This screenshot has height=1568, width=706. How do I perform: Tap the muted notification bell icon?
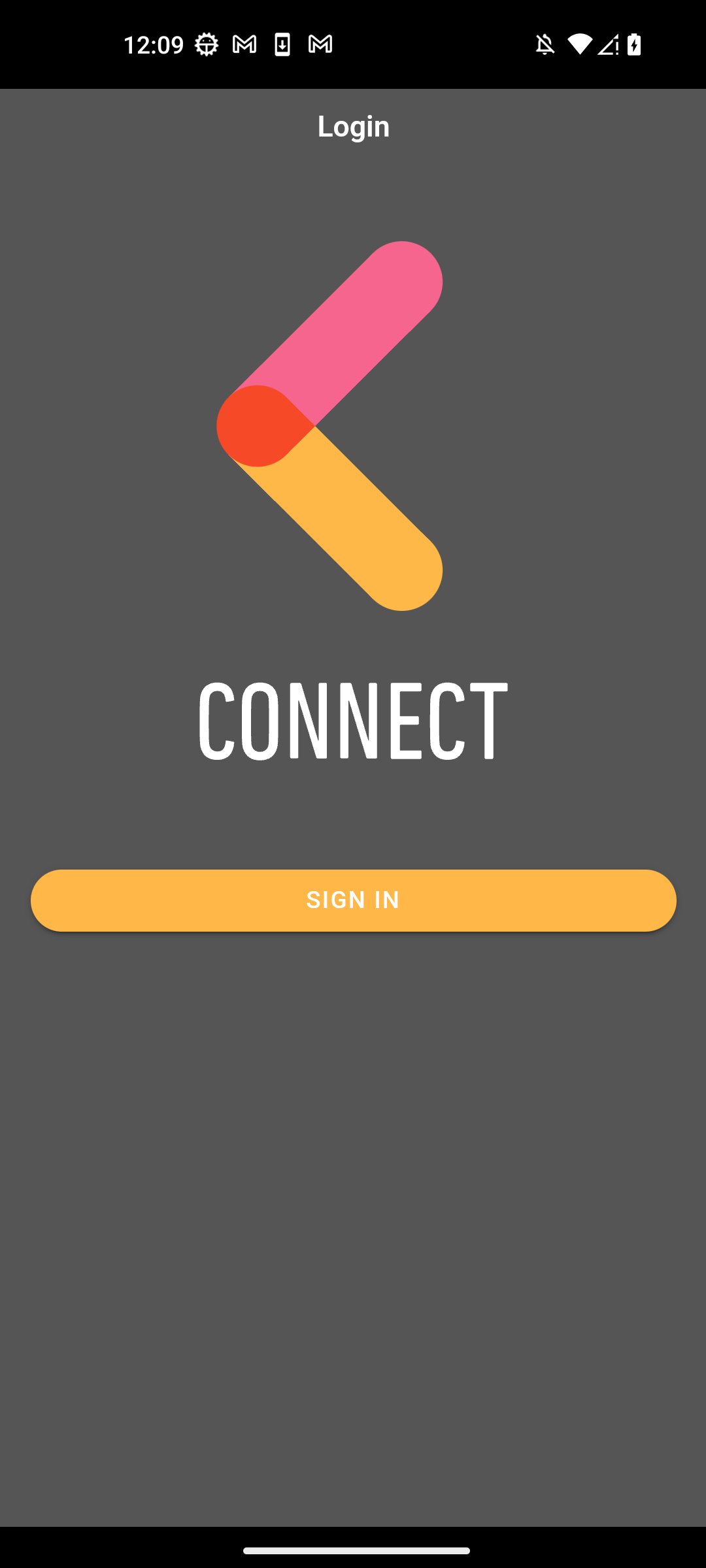coord(545,44)
